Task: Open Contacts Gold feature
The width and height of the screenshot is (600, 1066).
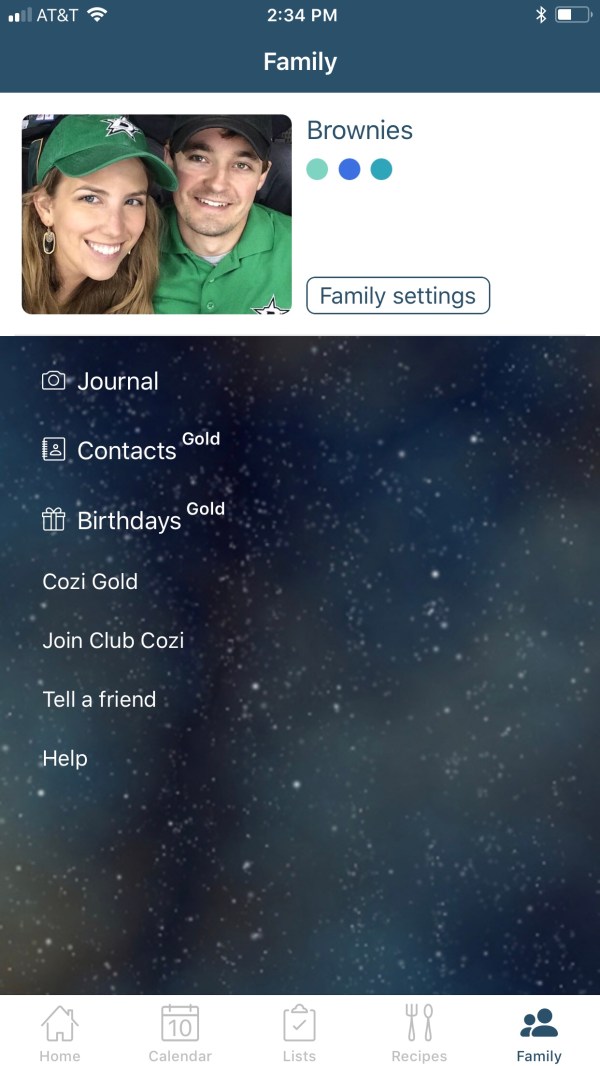Action: 127,450
